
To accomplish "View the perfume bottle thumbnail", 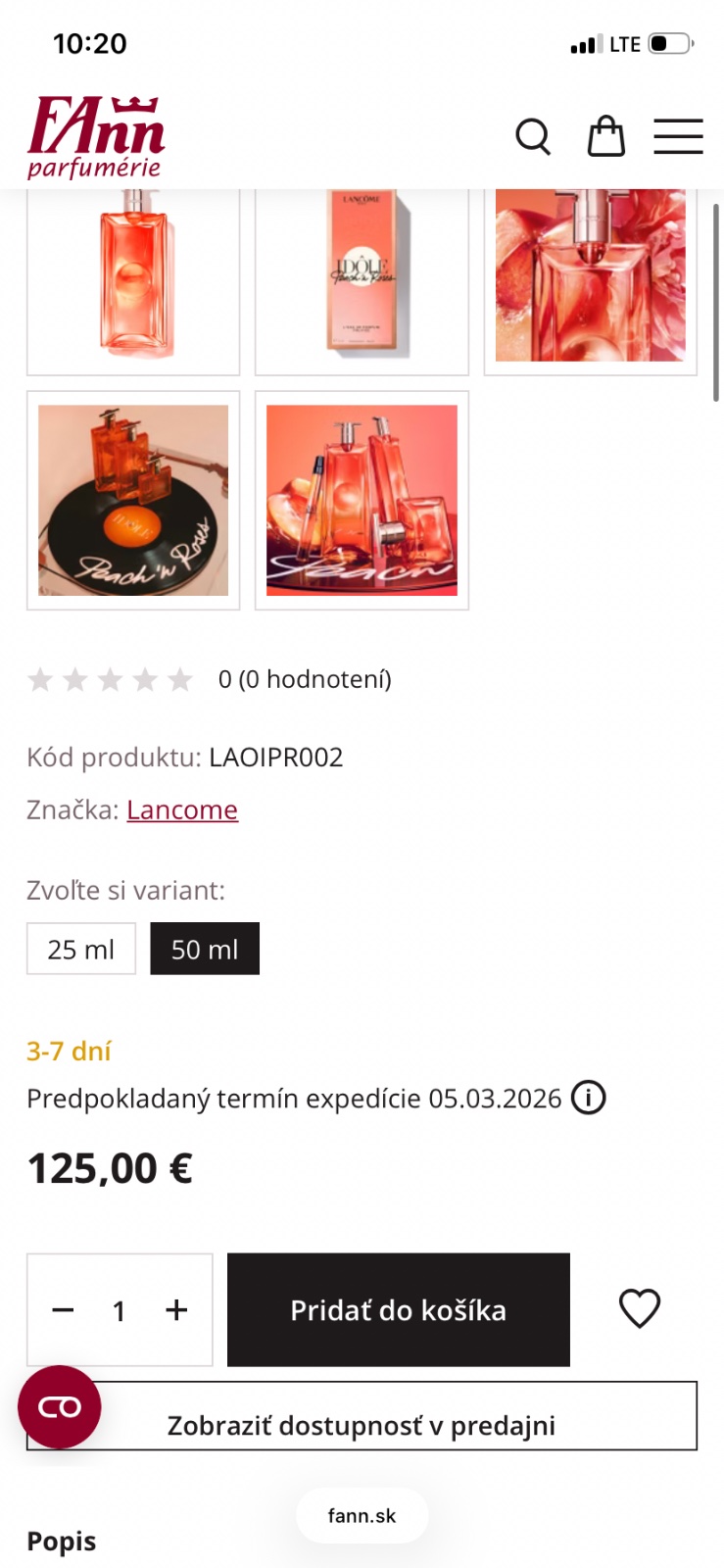I will [x=133, y=279].
